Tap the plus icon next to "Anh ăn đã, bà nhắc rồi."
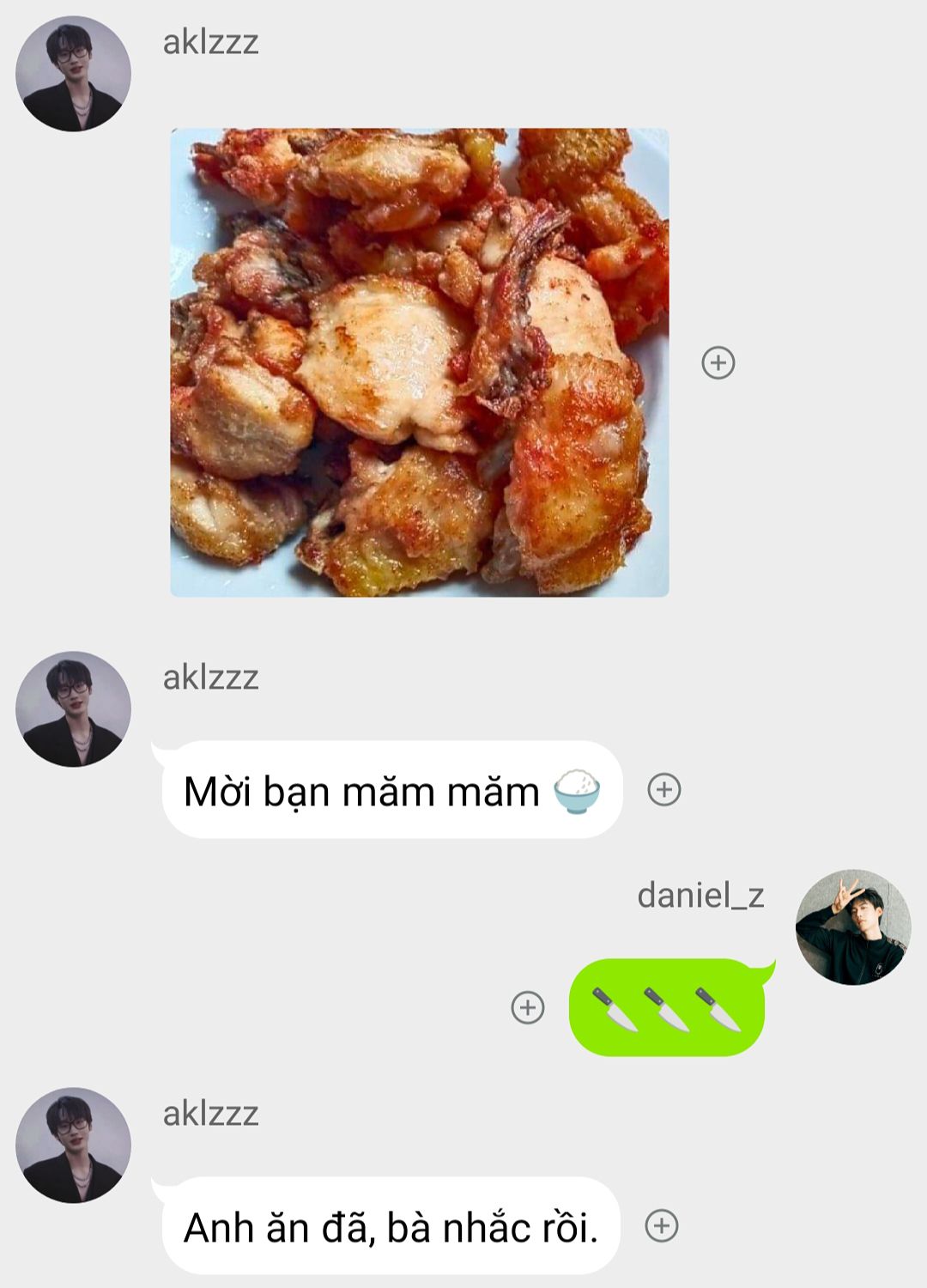Image resolution: width=927 pixels, height=1288 pixels. [x=662, y=1225]
